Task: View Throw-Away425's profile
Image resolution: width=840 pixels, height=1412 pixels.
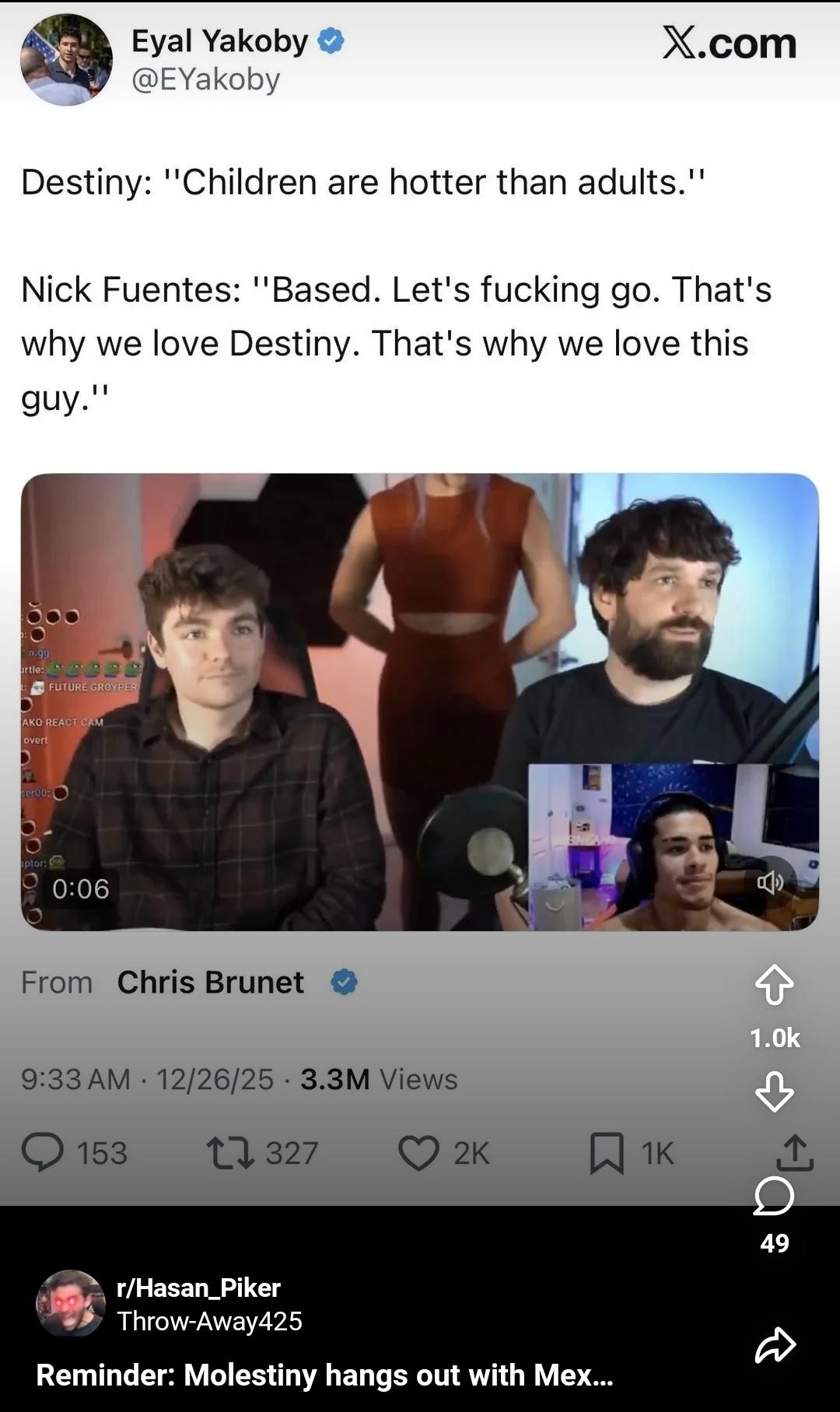Action: (x=209, y=1321)
